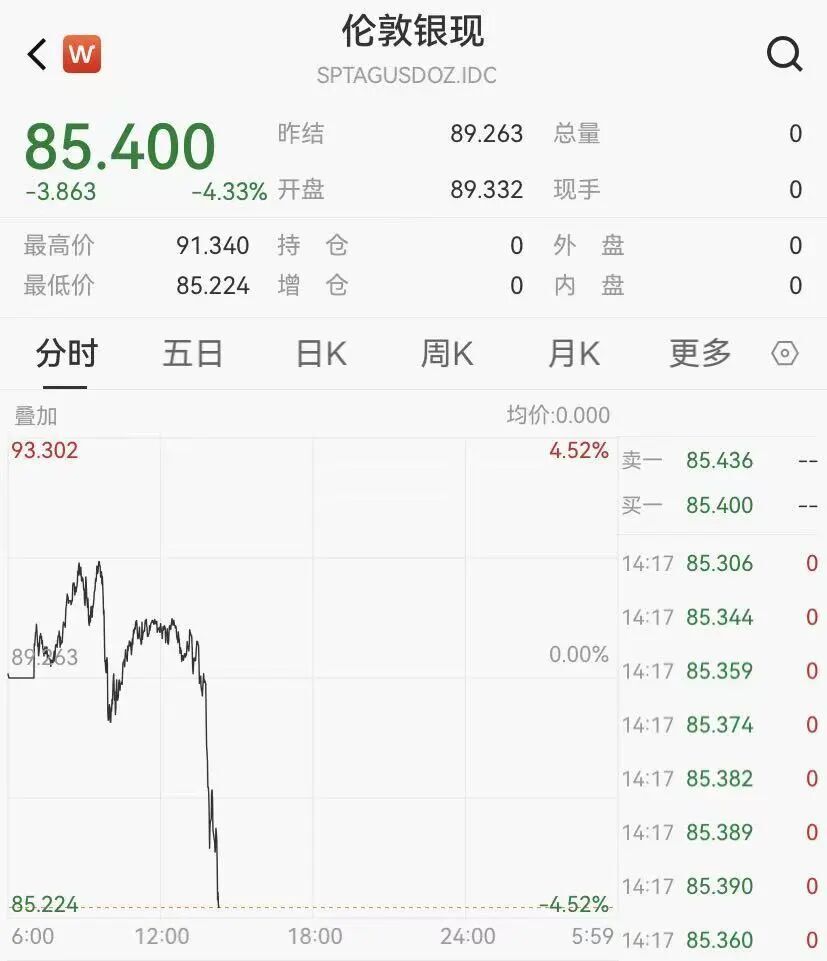
Task: View the 月K chart tab
Action: point(574,354)
